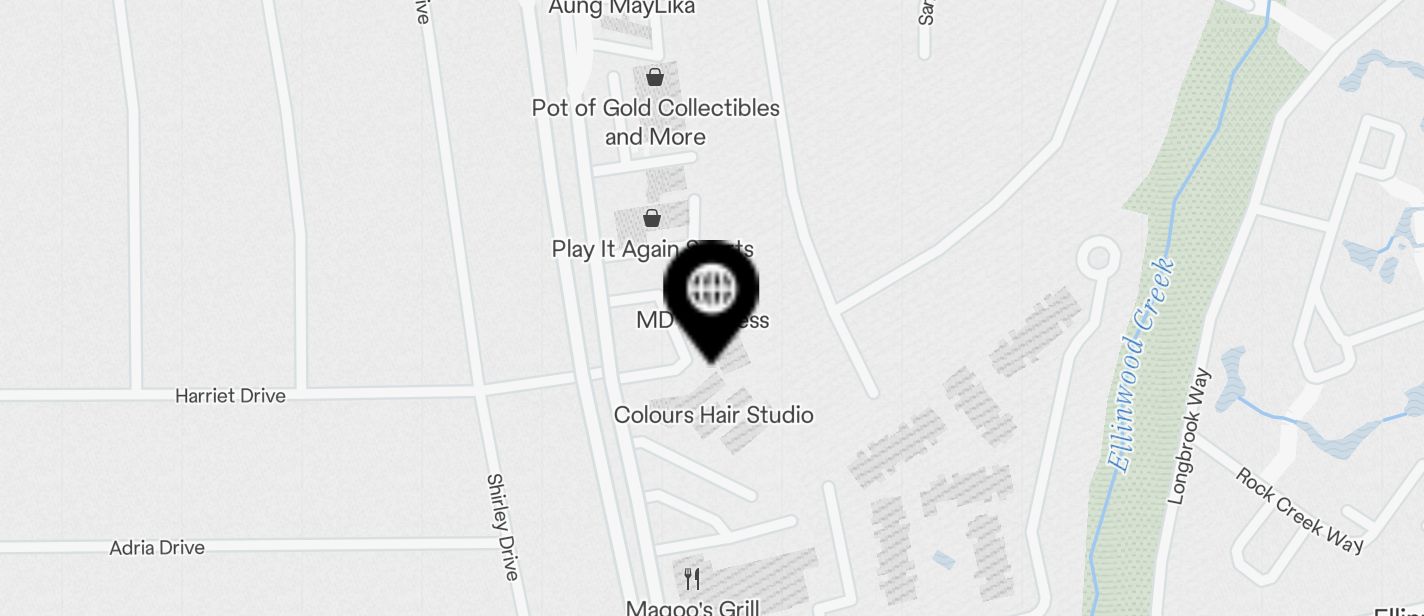The width and height of the screenshot is (1424, 616).
Task: Select Pot of Gold Collectibles shop marker
Action: pyautogui.click(x=655, y=77)
